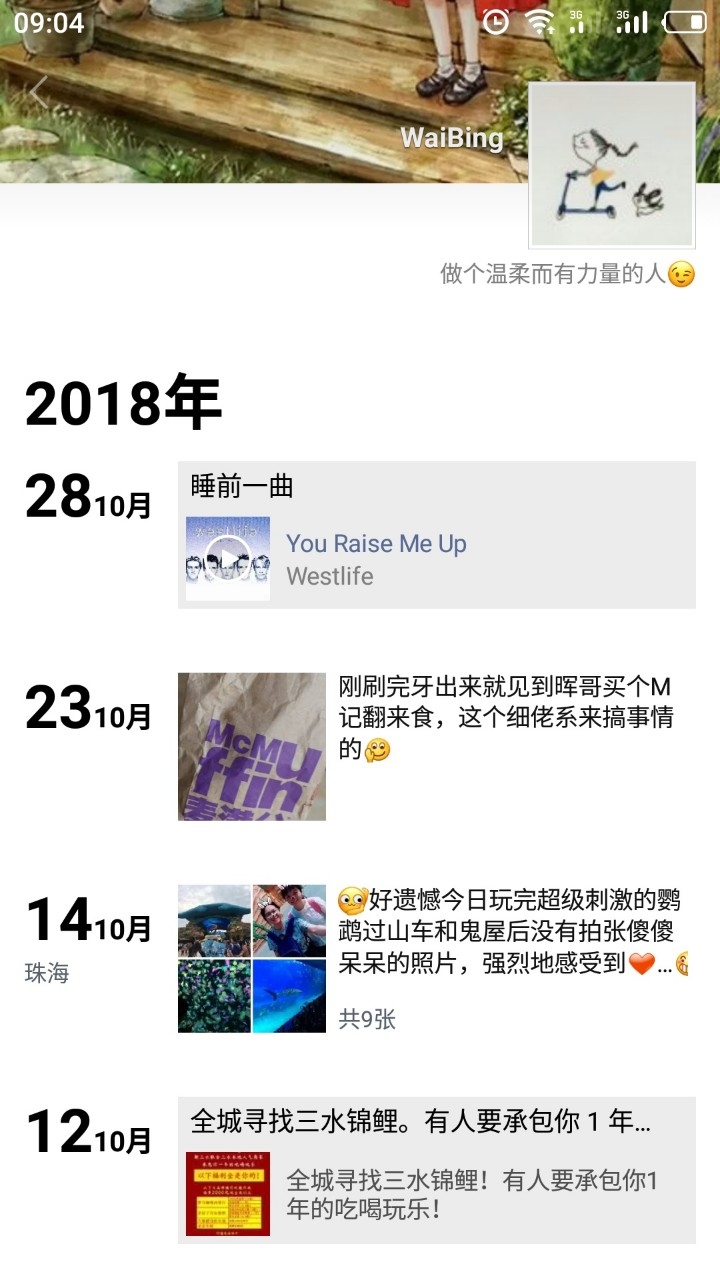Play the song You Raise Me Up
720x1280 pixels.
pyautogui.click(x=228, y=559)
